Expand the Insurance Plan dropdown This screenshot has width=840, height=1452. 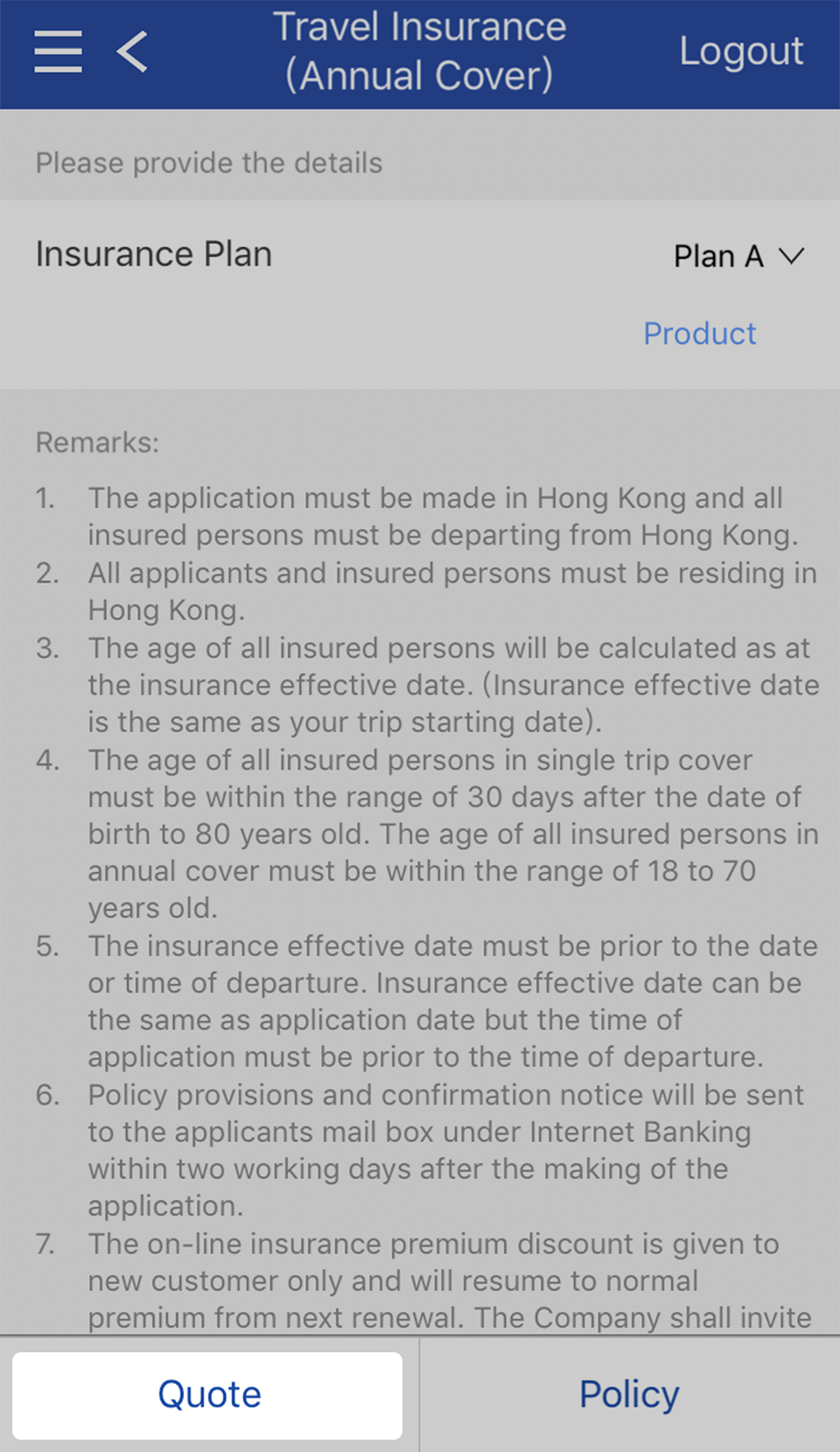click(739, 256)
